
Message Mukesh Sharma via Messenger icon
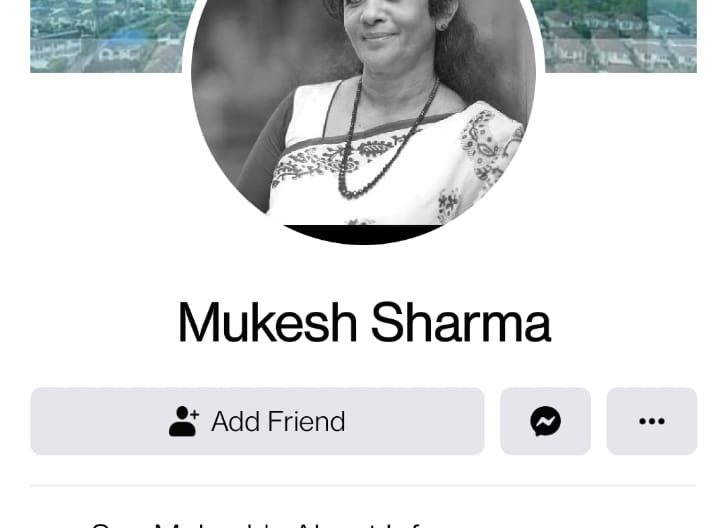pyautogui.click(x=545, y=422)
